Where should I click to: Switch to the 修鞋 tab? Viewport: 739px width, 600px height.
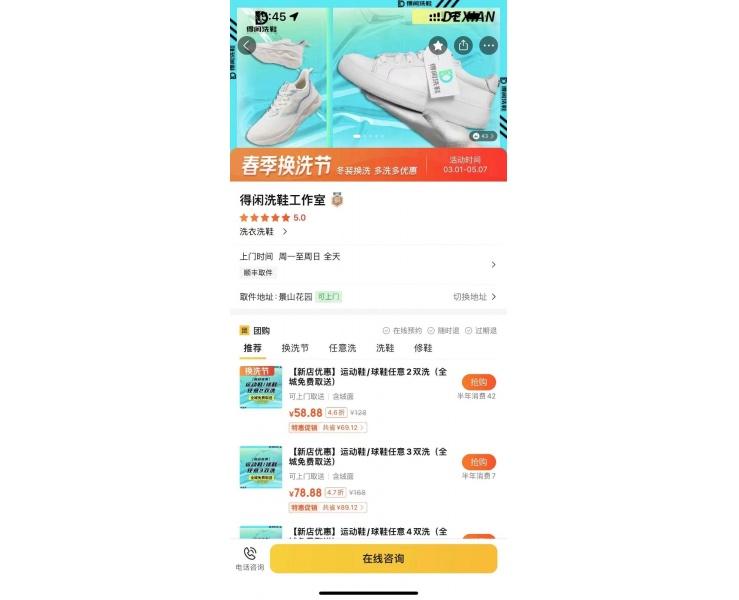(x=423, y=348)
